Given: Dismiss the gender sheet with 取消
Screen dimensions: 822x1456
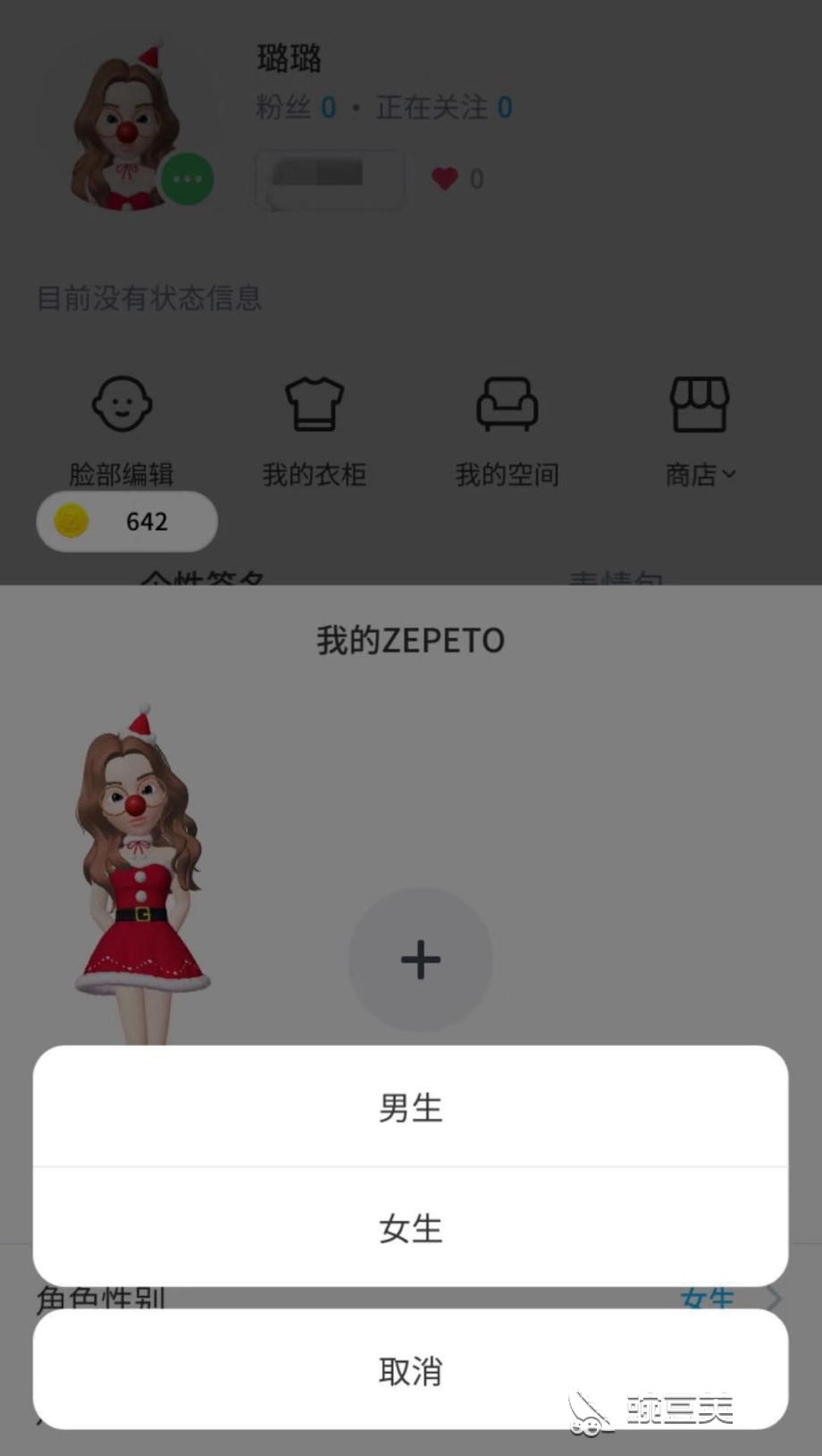Looking at the screenshot, I should [x=410, y=1370].
